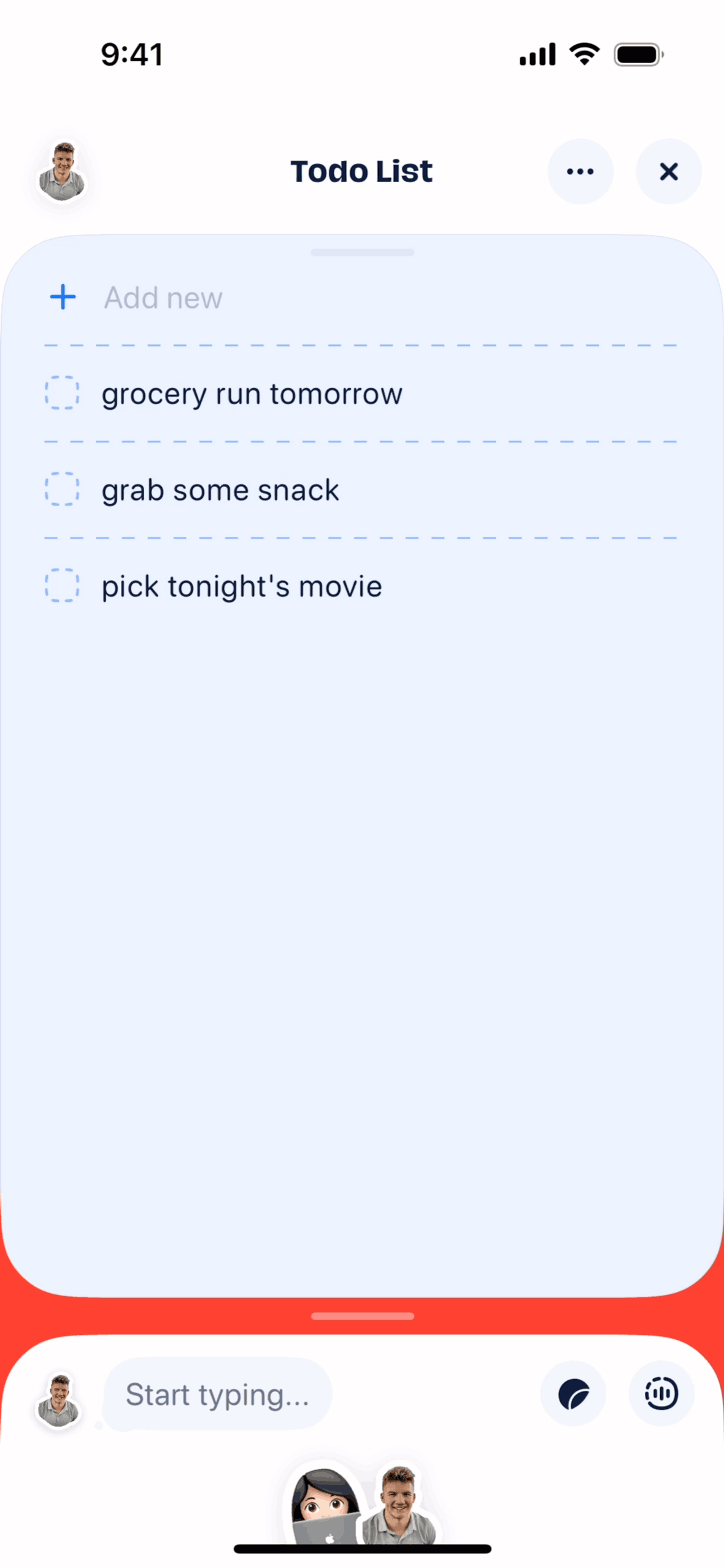Close the Todo List
The image size is (724, 1568).
click(668, 171)
